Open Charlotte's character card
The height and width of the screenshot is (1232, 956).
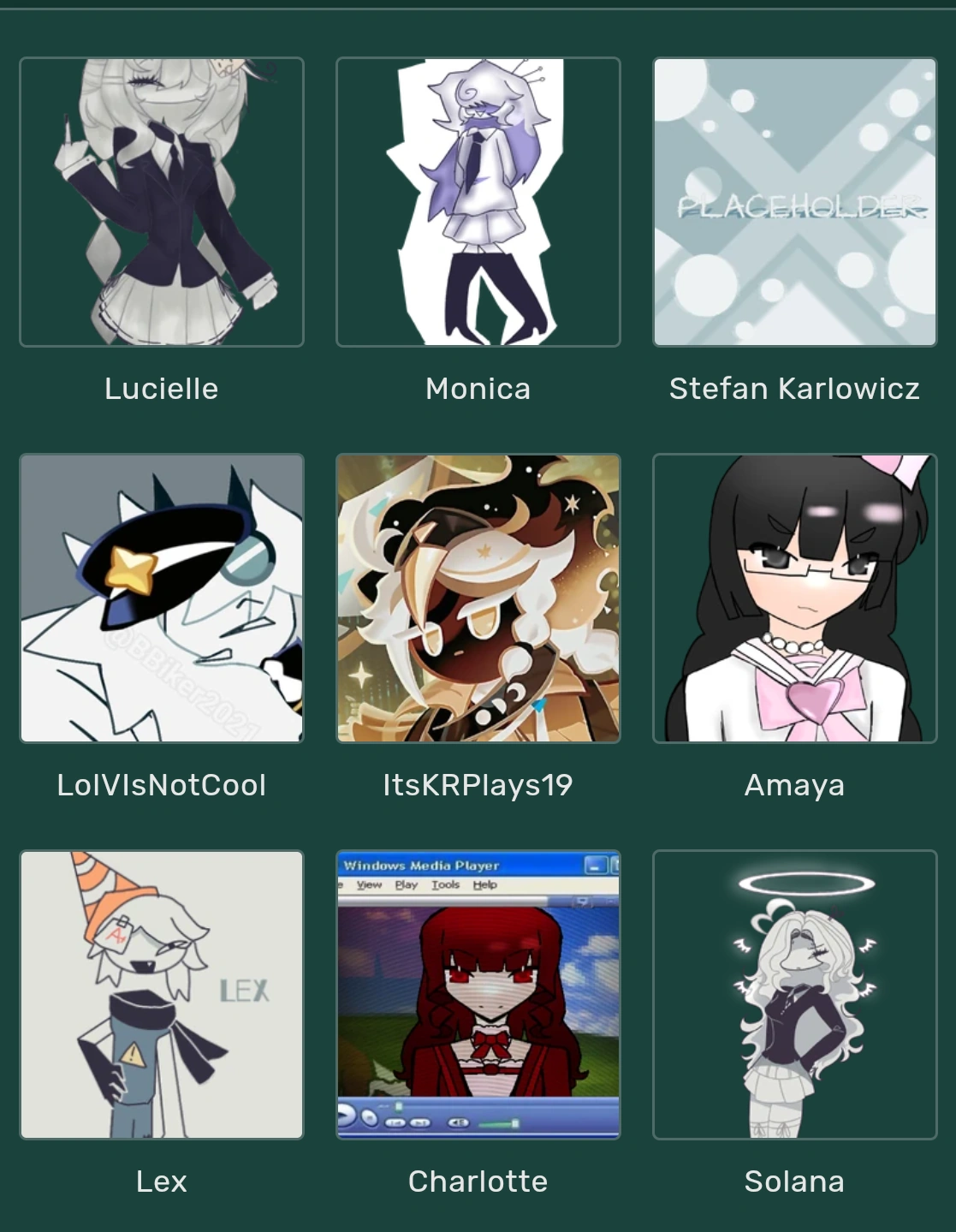[478, 995]
